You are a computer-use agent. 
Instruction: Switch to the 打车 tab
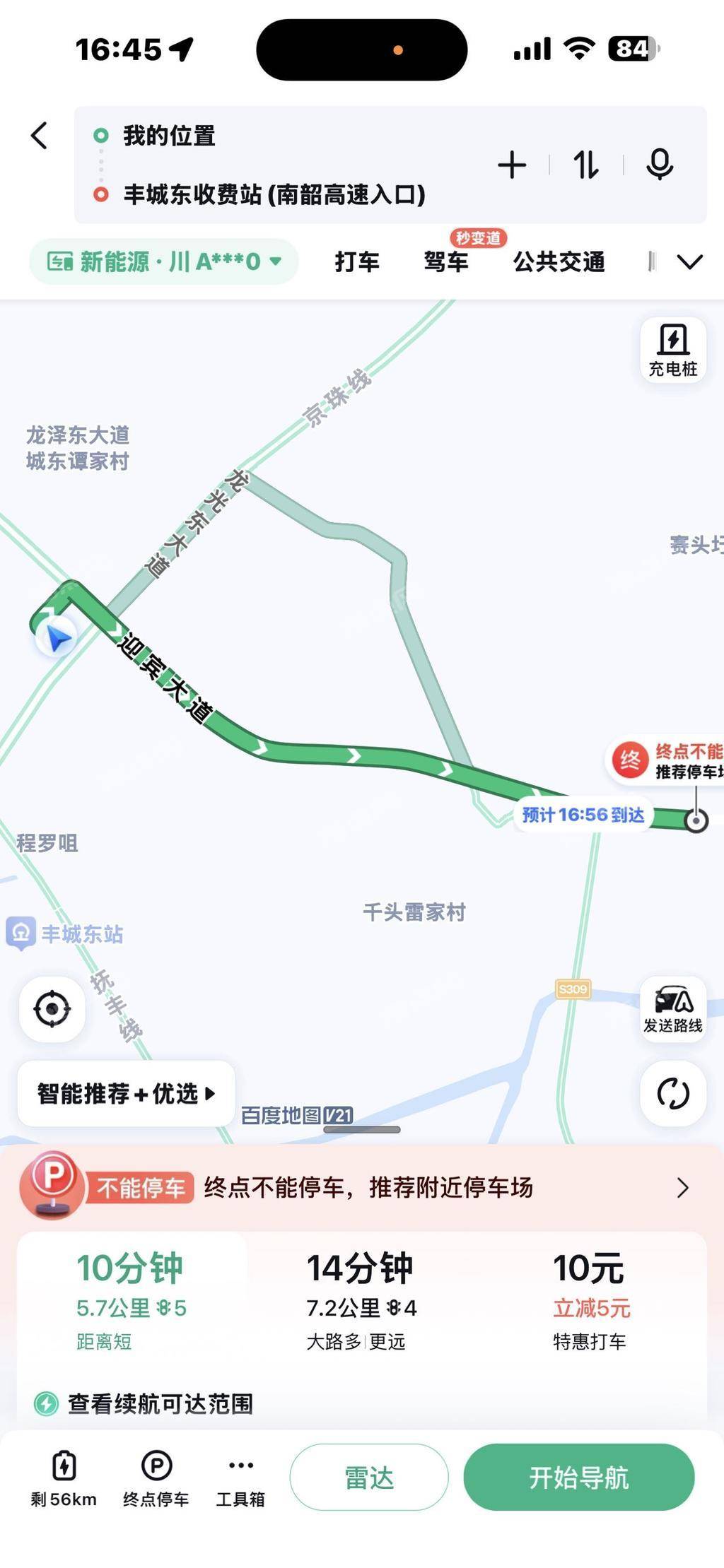point(357,262)
